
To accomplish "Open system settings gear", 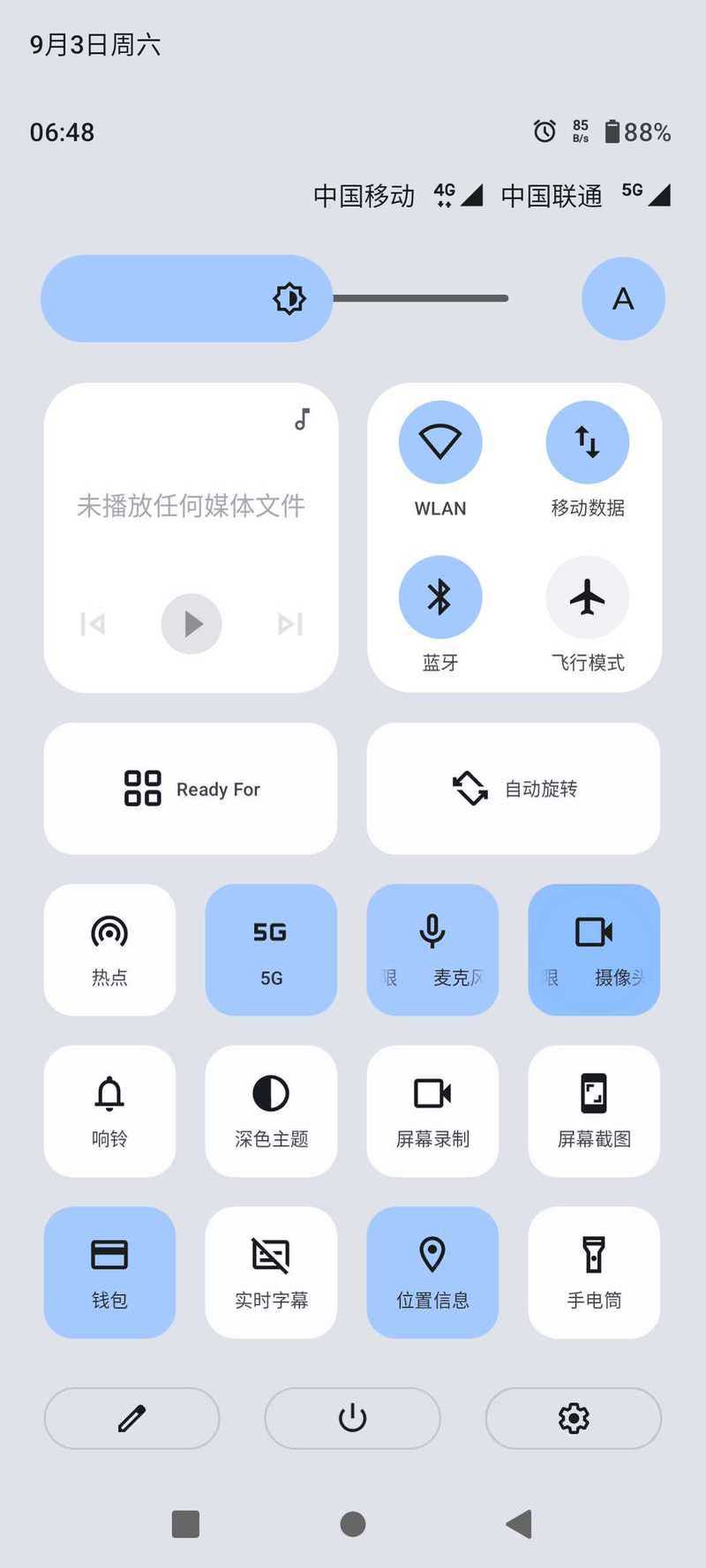I will click(574, 1418).
